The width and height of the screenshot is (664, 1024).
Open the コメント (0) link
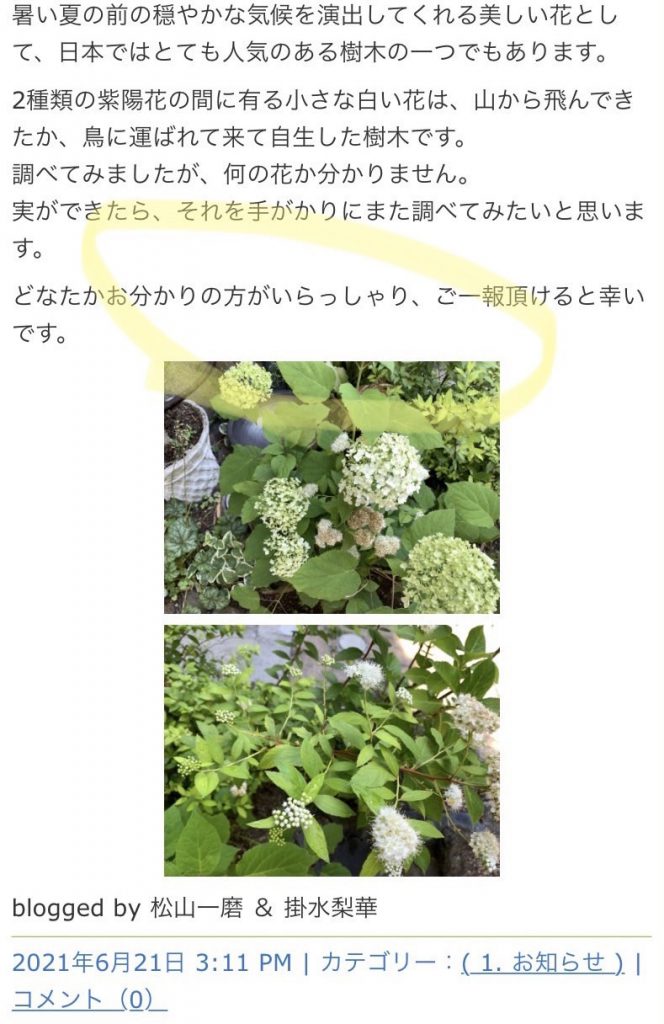tap(89, 998)
